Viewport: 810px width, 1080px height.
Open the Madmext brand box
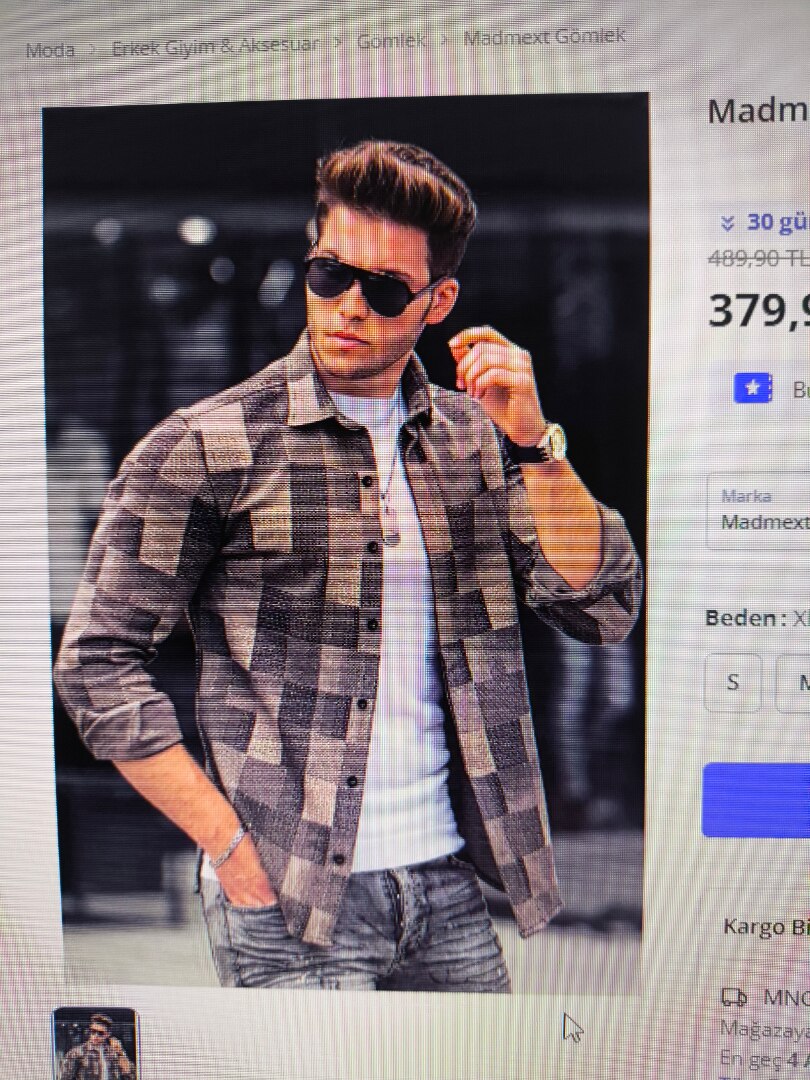(762, 510)
